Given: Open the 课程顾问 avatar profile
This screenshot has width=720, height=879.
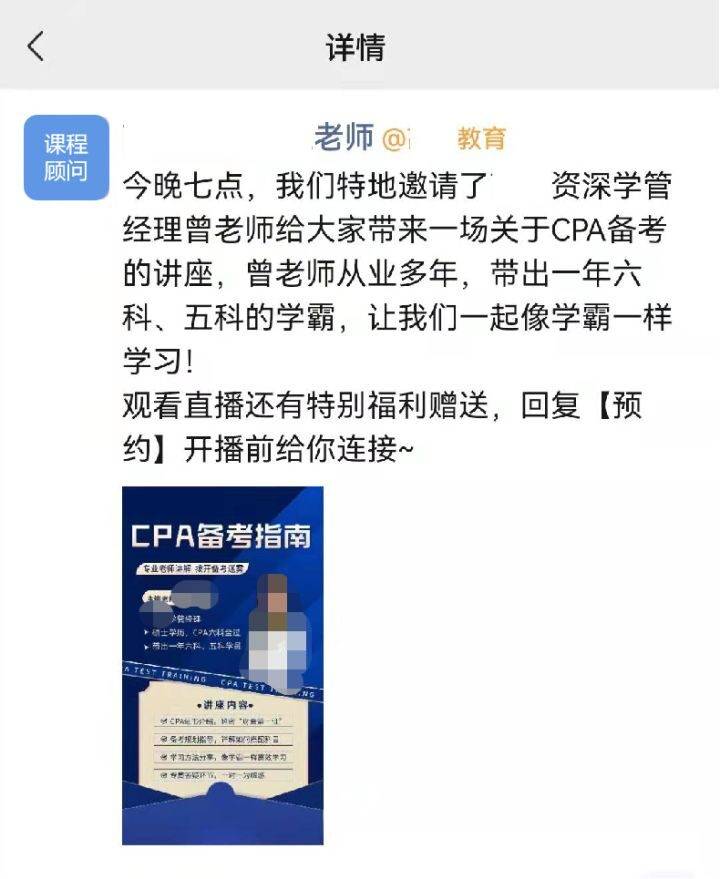Looking at the screenshot, I should coord(66,158).
